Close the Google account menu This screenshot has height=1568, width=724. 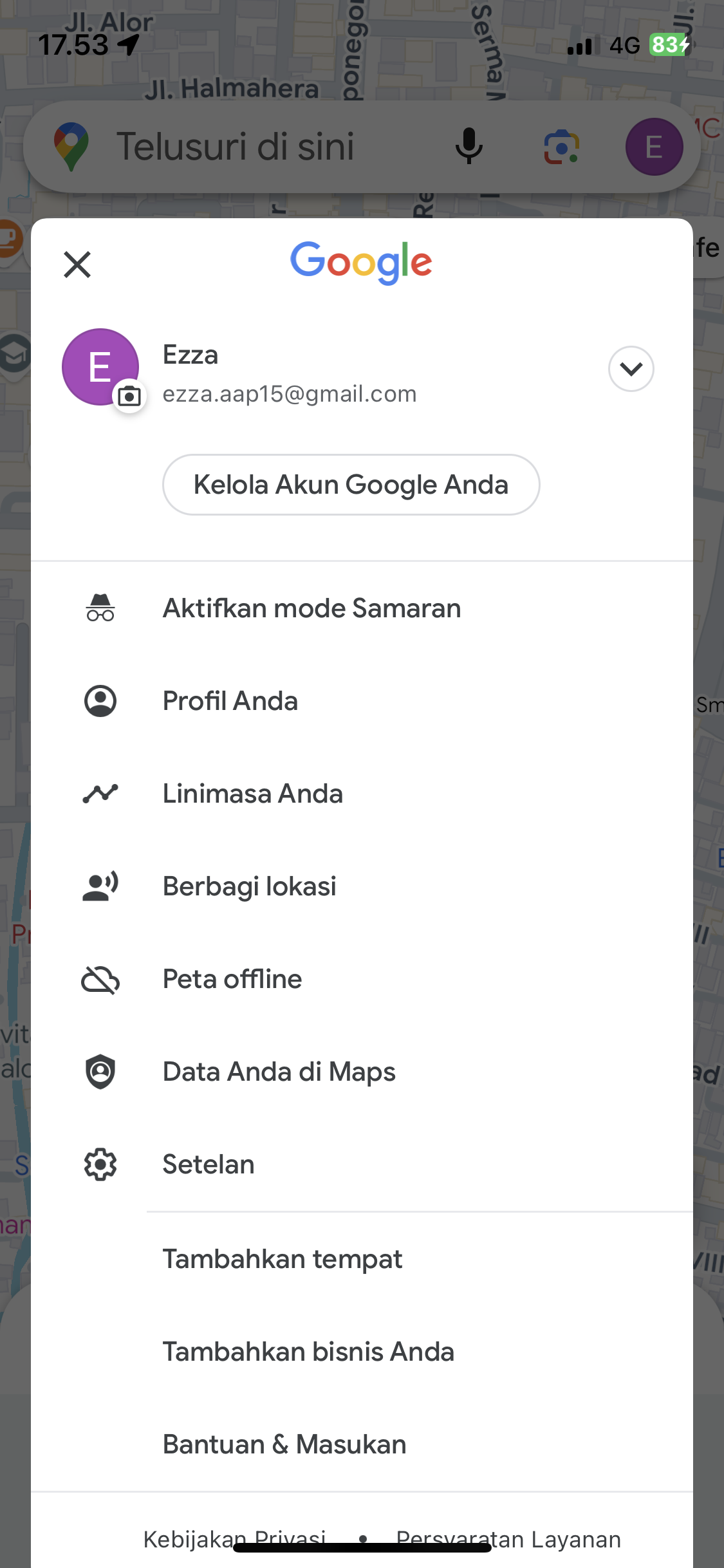[x=77, y=265]
